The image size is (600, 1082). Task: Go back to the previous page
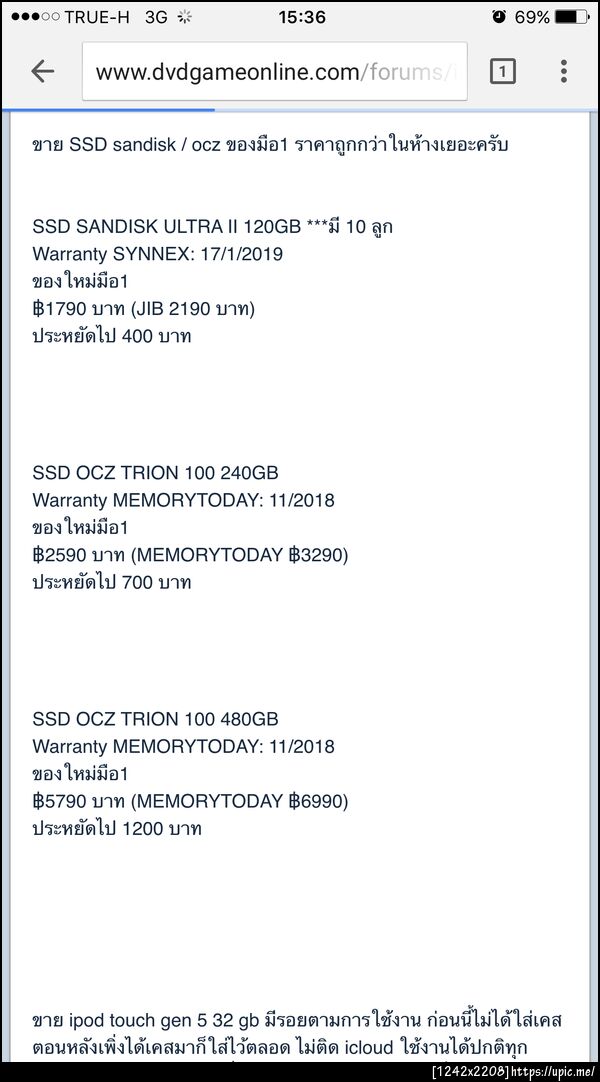(42, 71)
